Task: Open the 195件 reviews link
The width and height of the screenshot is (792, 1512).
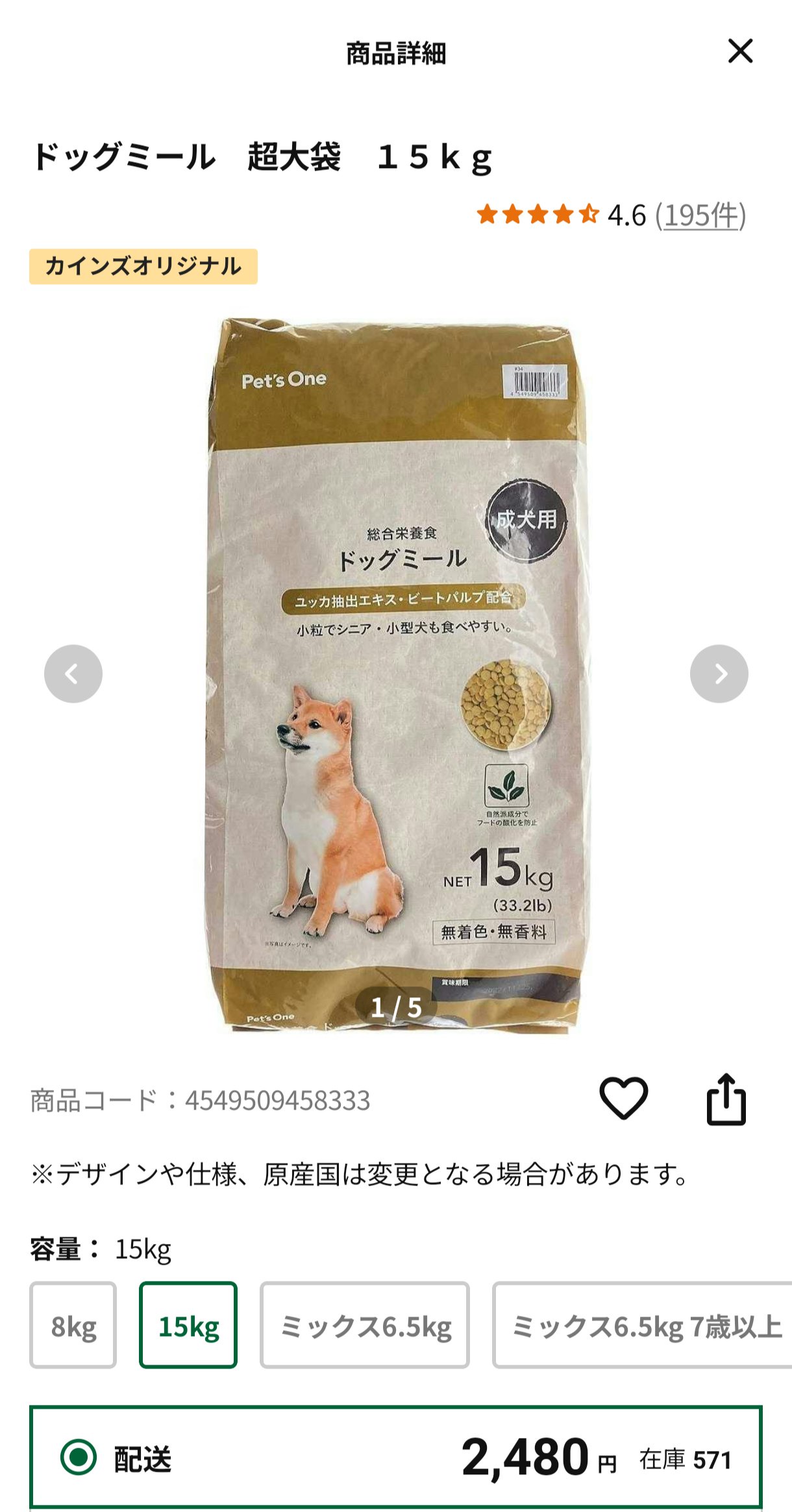Action: (700, 215)
